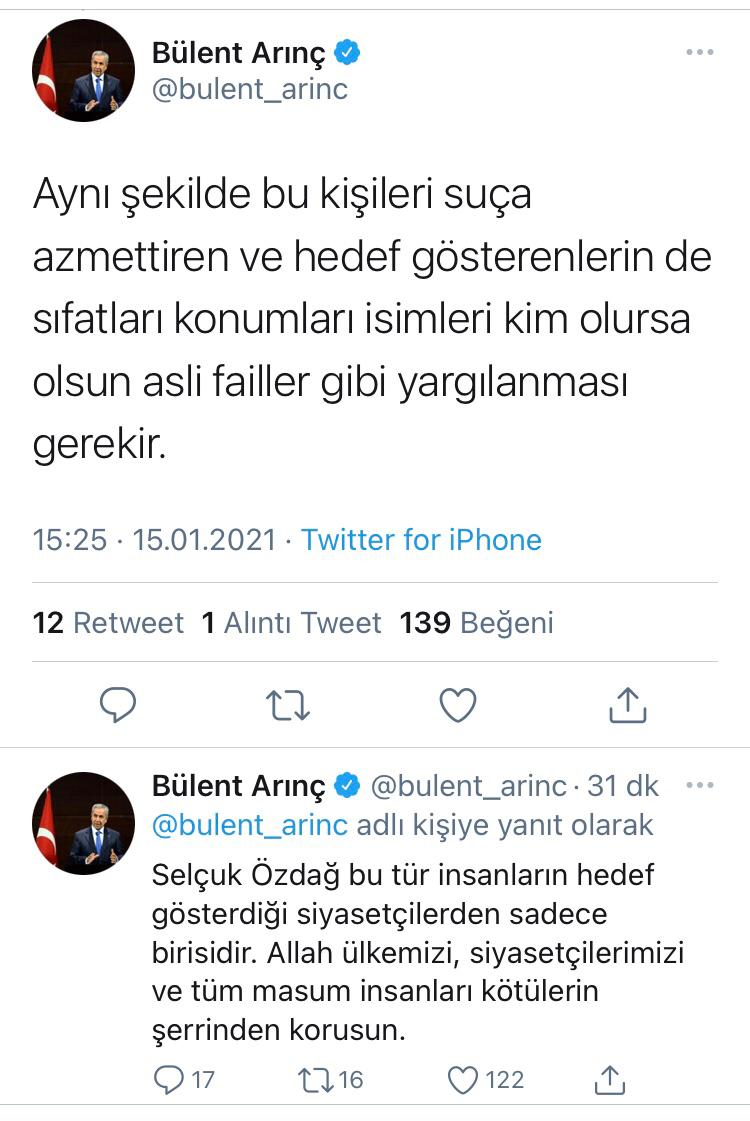Retweet the Selçuk Özdağ reply tweet
Image resolution: width=750 pixels, height=1121 pixels.
pos(319,1080)
